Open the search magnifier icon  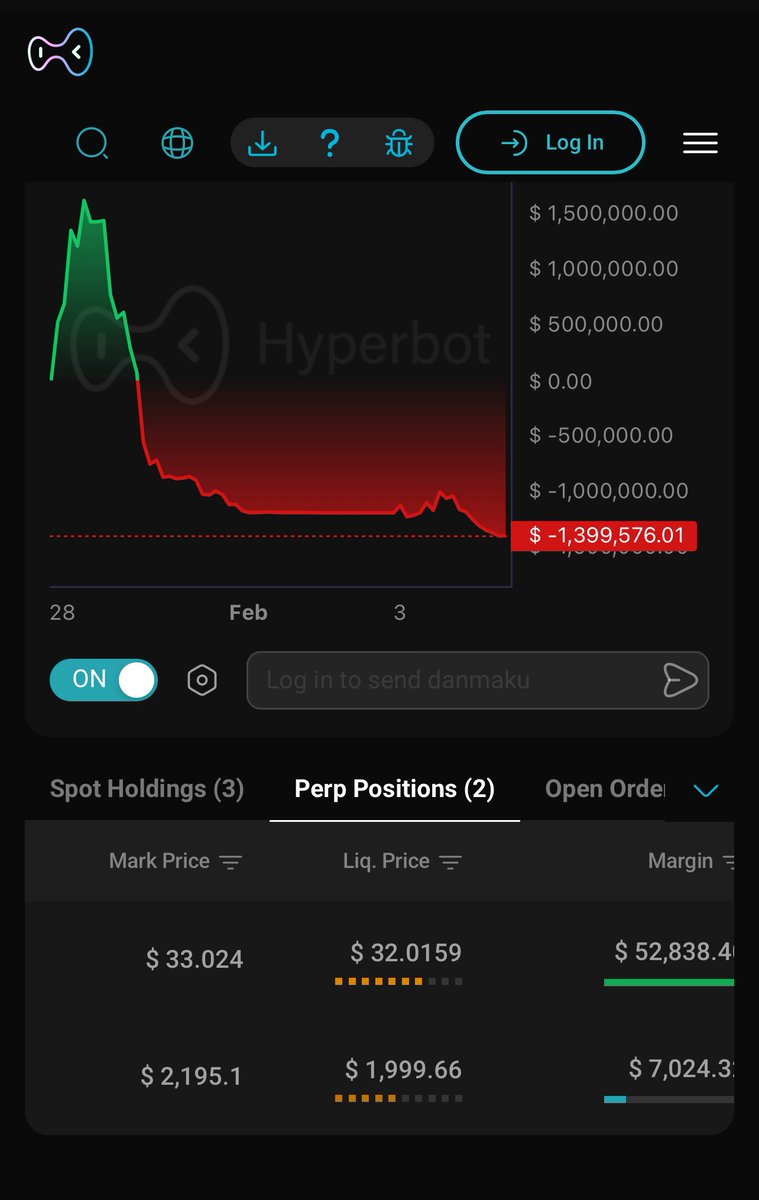pos(92,144)
